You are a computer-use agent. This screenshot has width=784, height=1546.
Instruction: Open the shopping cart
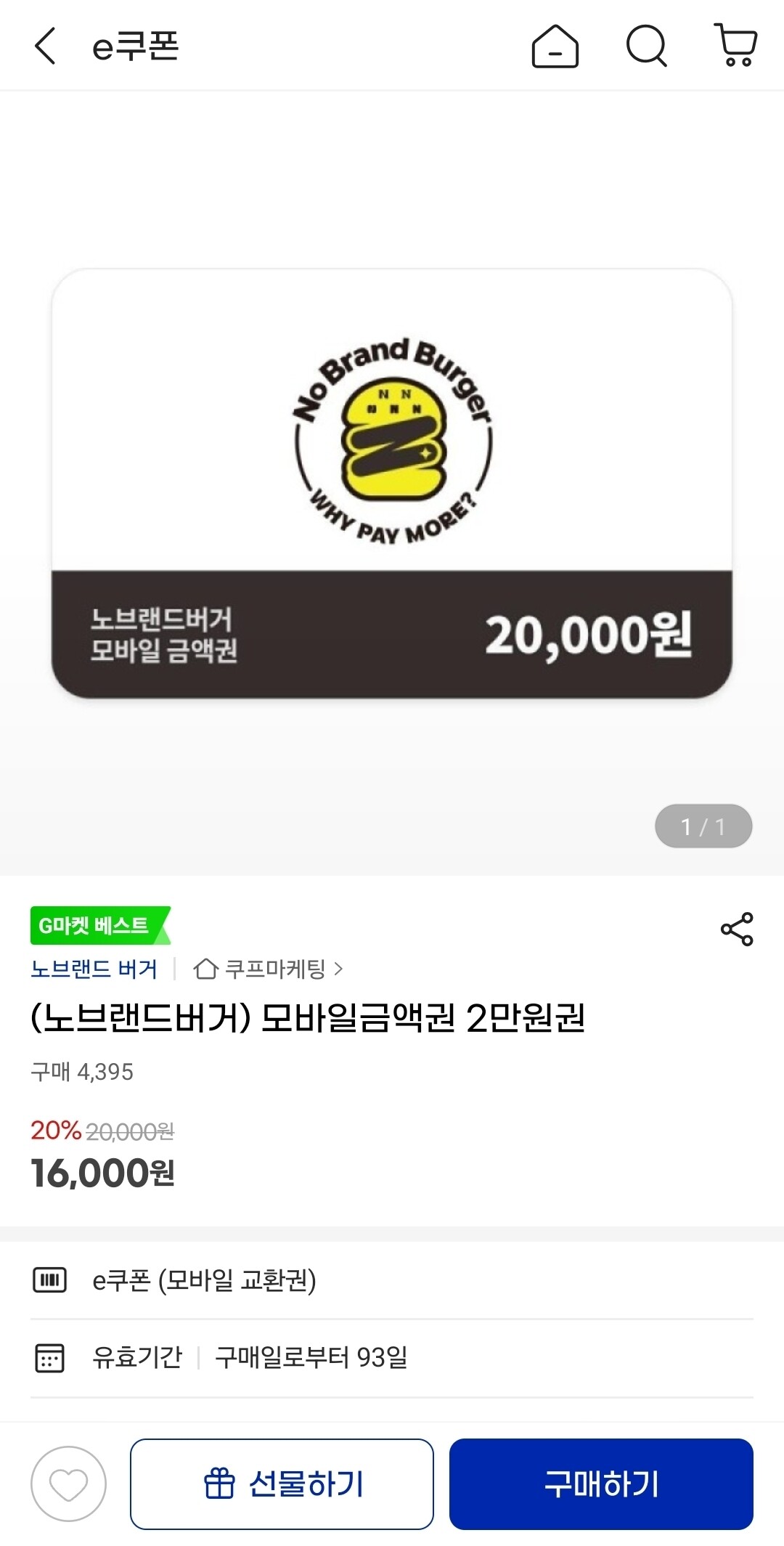[x=736, y=45]
